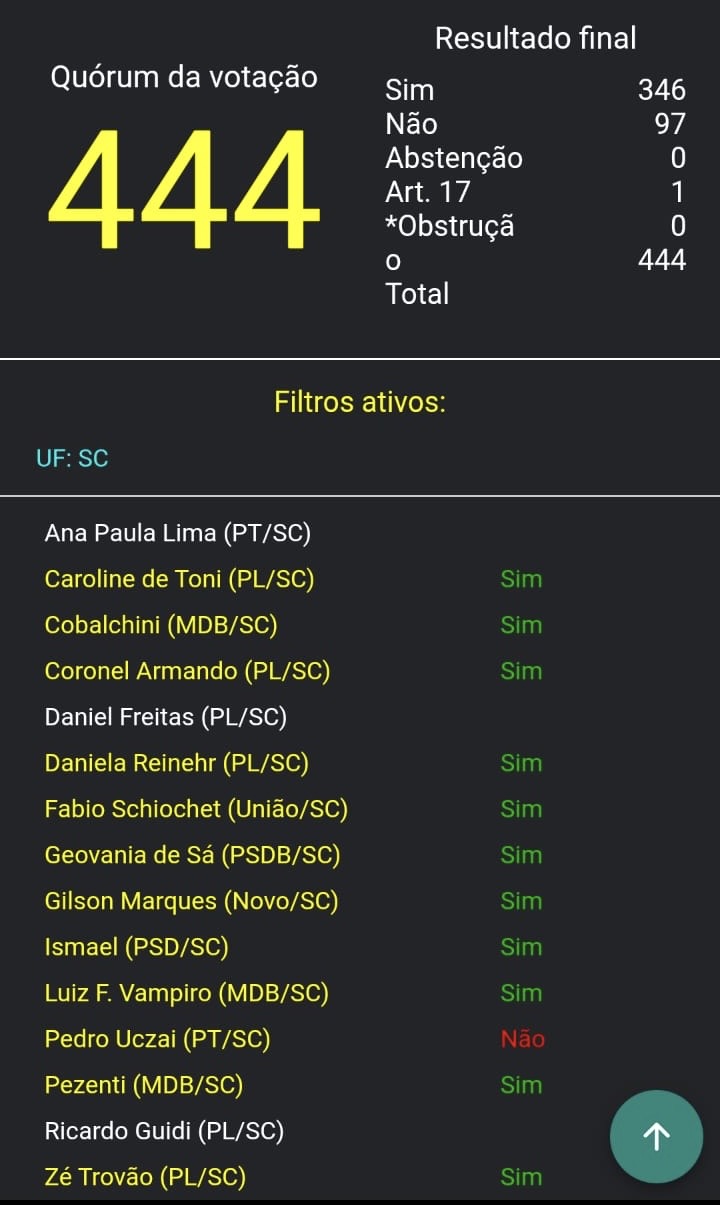
Task: Select the active UF: SC filter
Action: pos(72,459)
